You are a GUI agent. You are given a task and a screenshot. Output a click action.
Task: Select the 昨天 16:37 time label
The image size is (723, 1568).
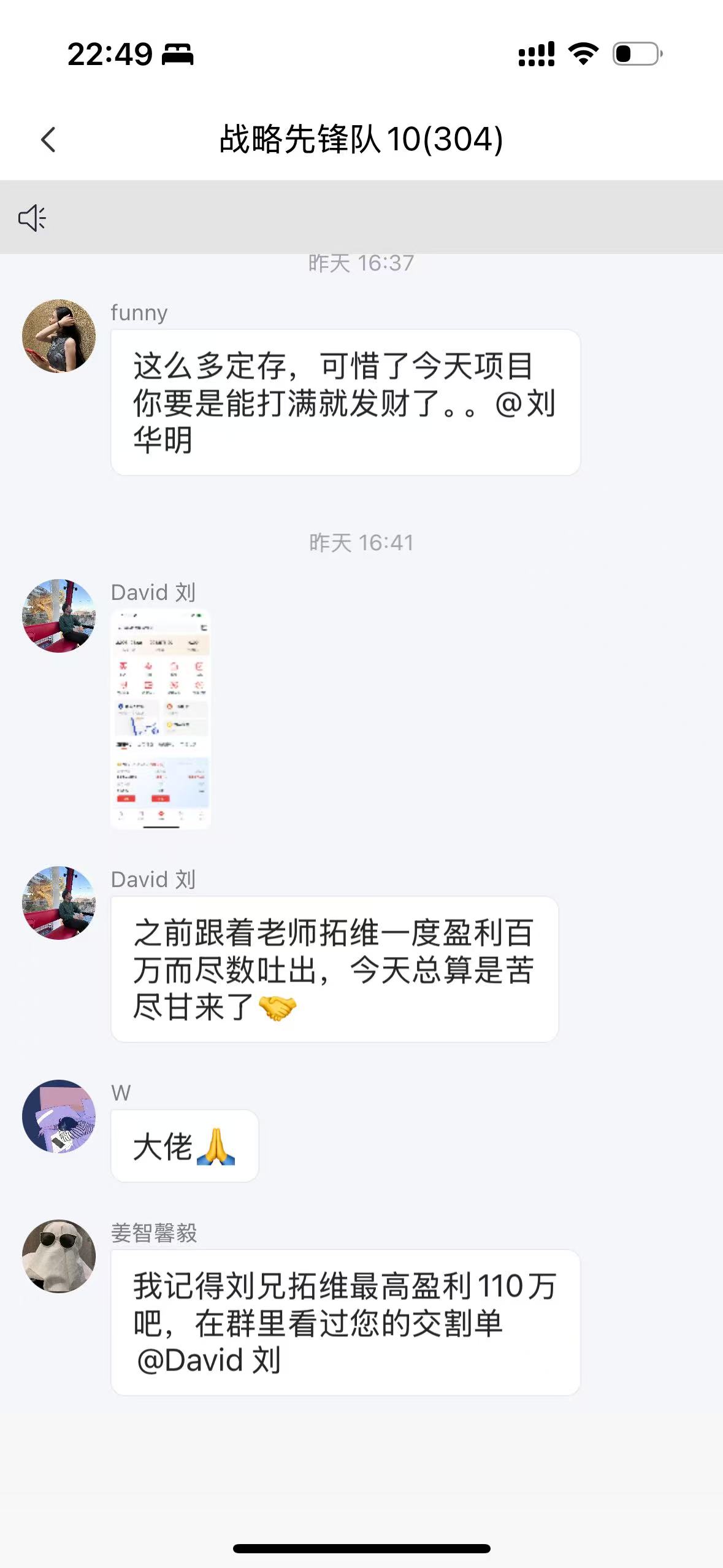361,262
